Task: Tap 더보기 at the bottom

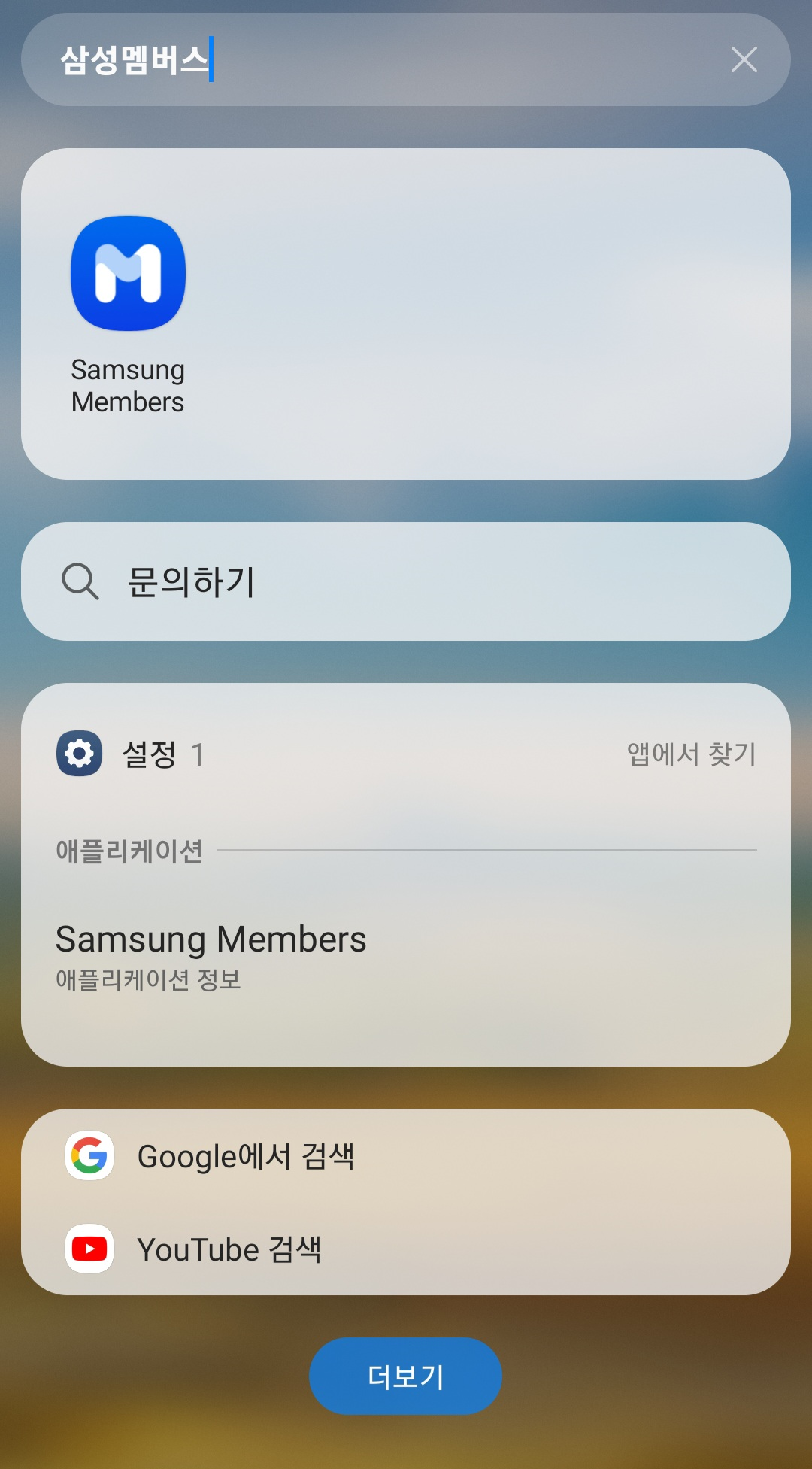Action: 404,1374
